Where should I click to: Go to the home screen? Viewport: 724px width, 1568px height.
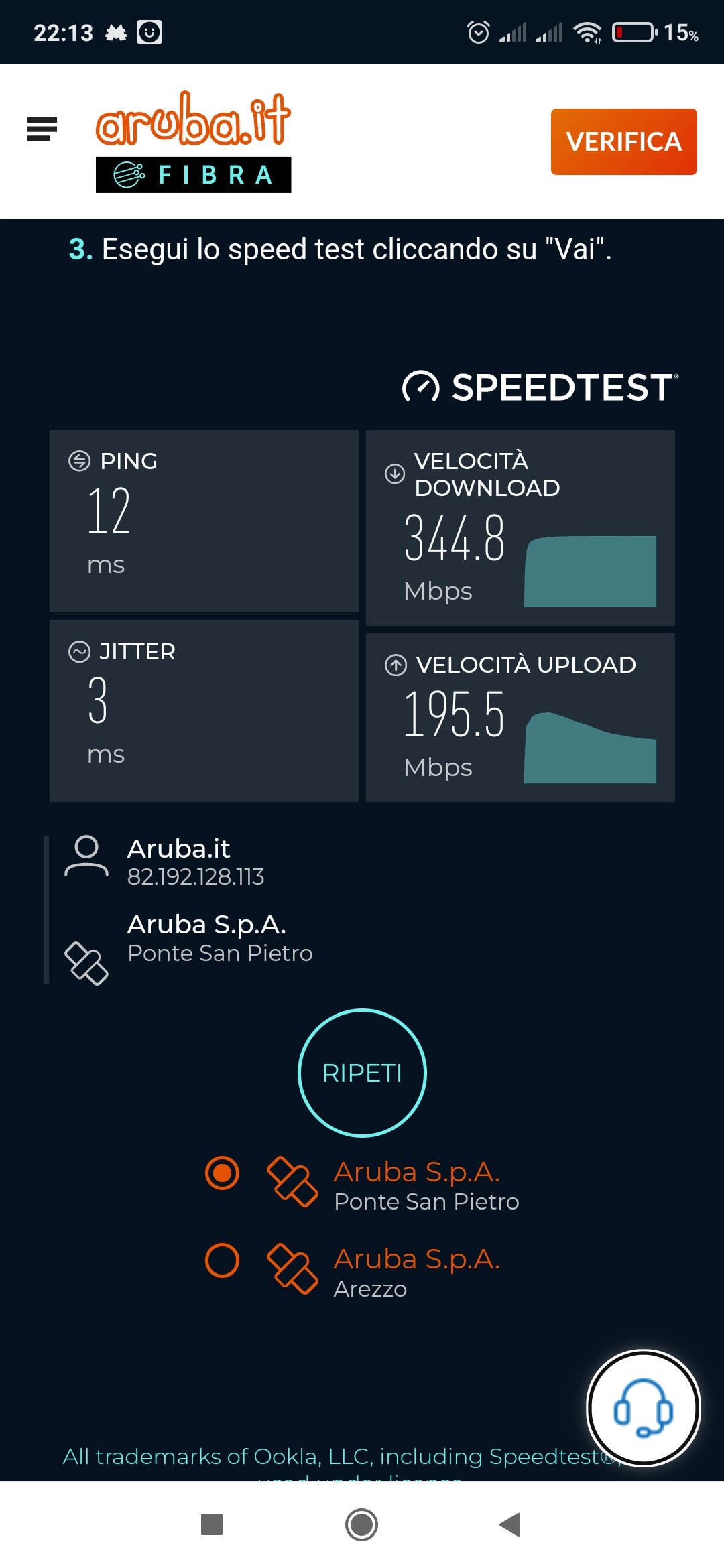(x=361, y=1524)
